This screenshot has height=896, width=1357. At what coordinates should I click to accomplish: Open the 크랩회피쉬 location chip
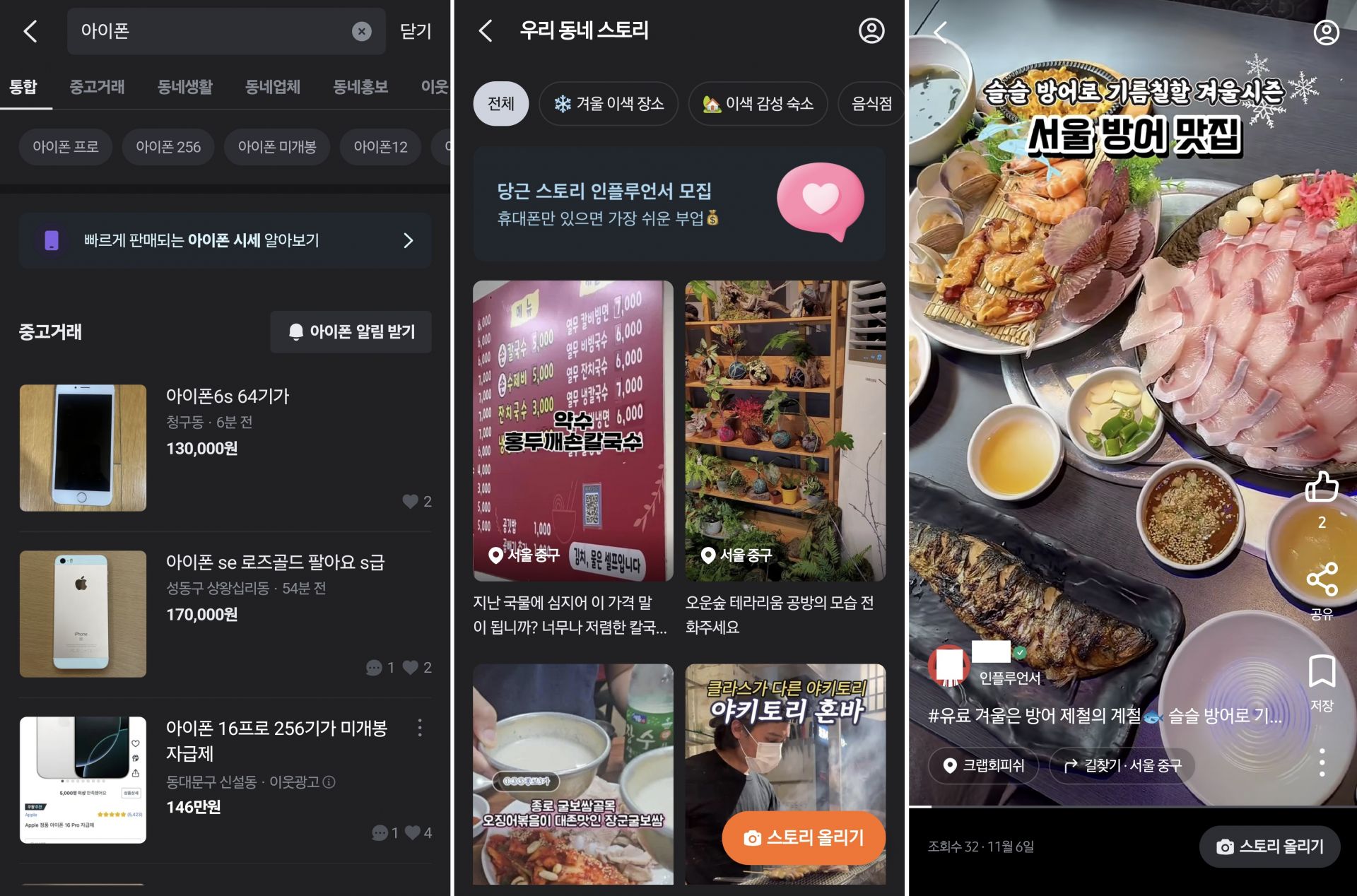pos(984,765)
